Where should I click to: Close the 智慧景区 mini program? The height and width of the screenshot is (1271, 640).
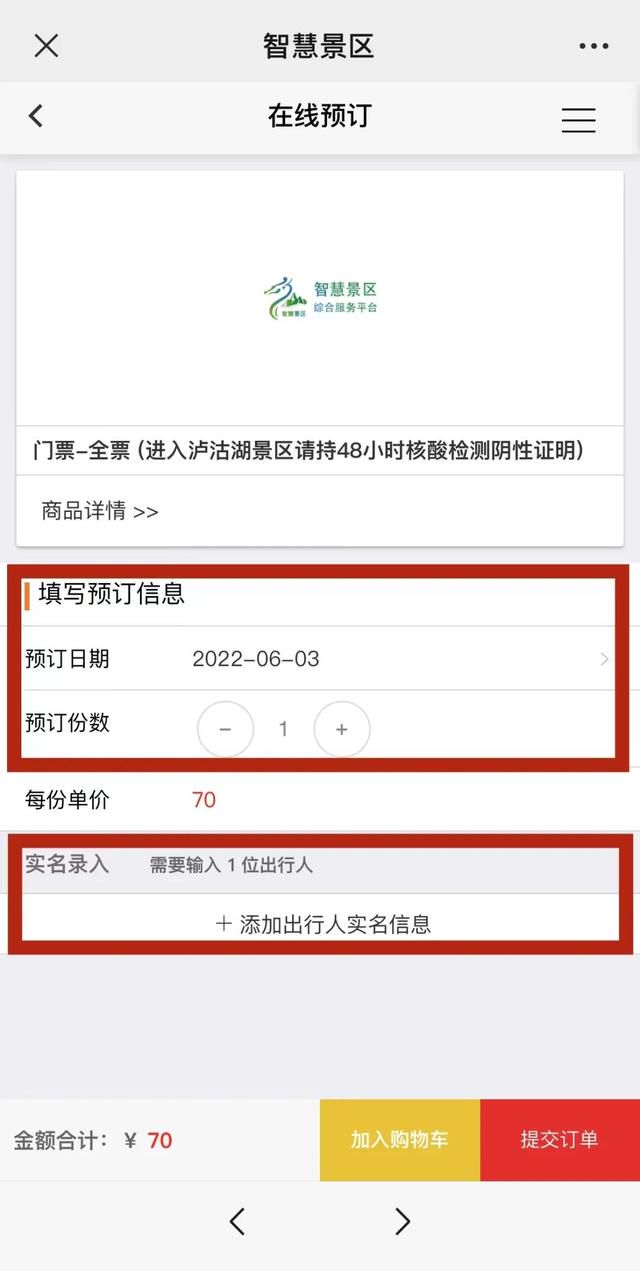(x=46, y=45)
